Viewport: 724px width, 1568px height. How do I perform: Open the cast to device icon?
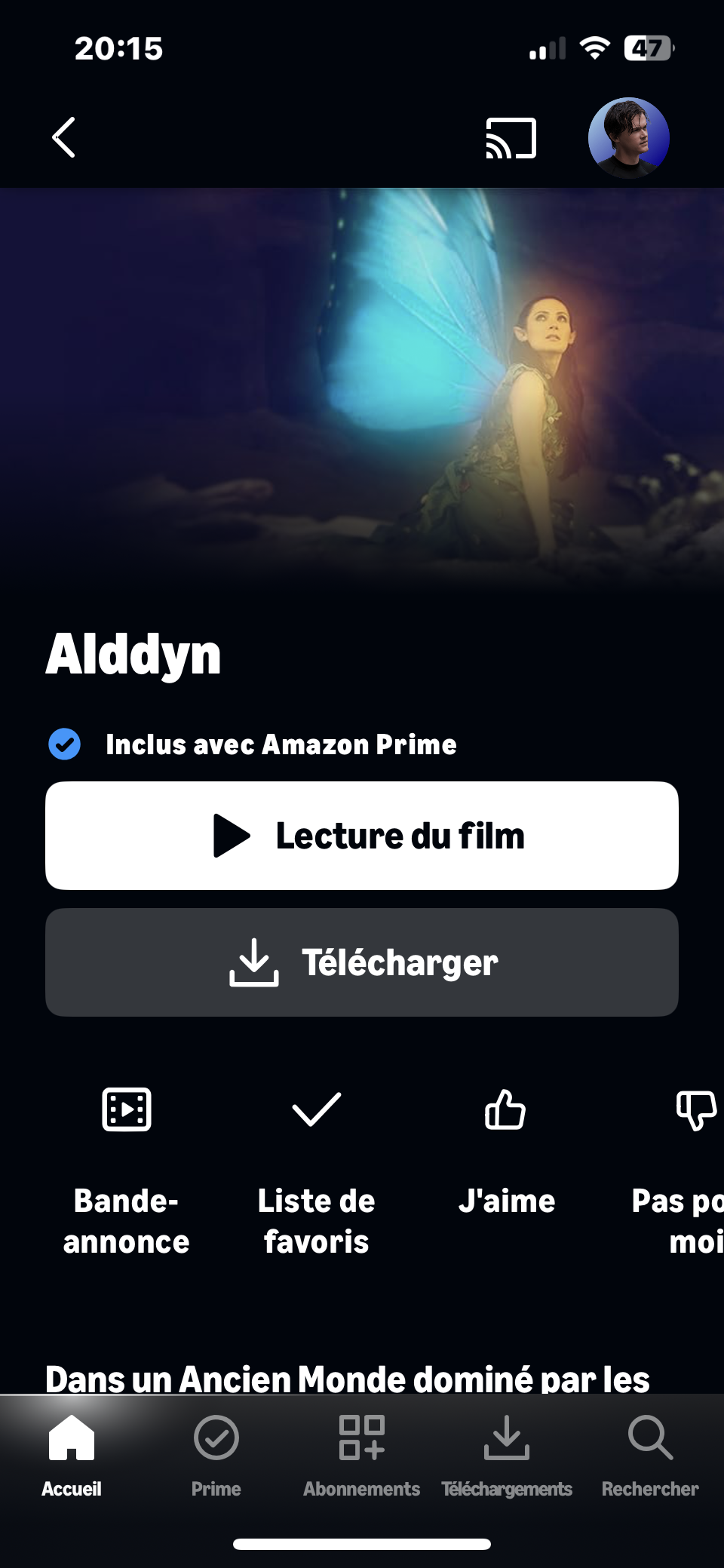(x=511, y=138)
